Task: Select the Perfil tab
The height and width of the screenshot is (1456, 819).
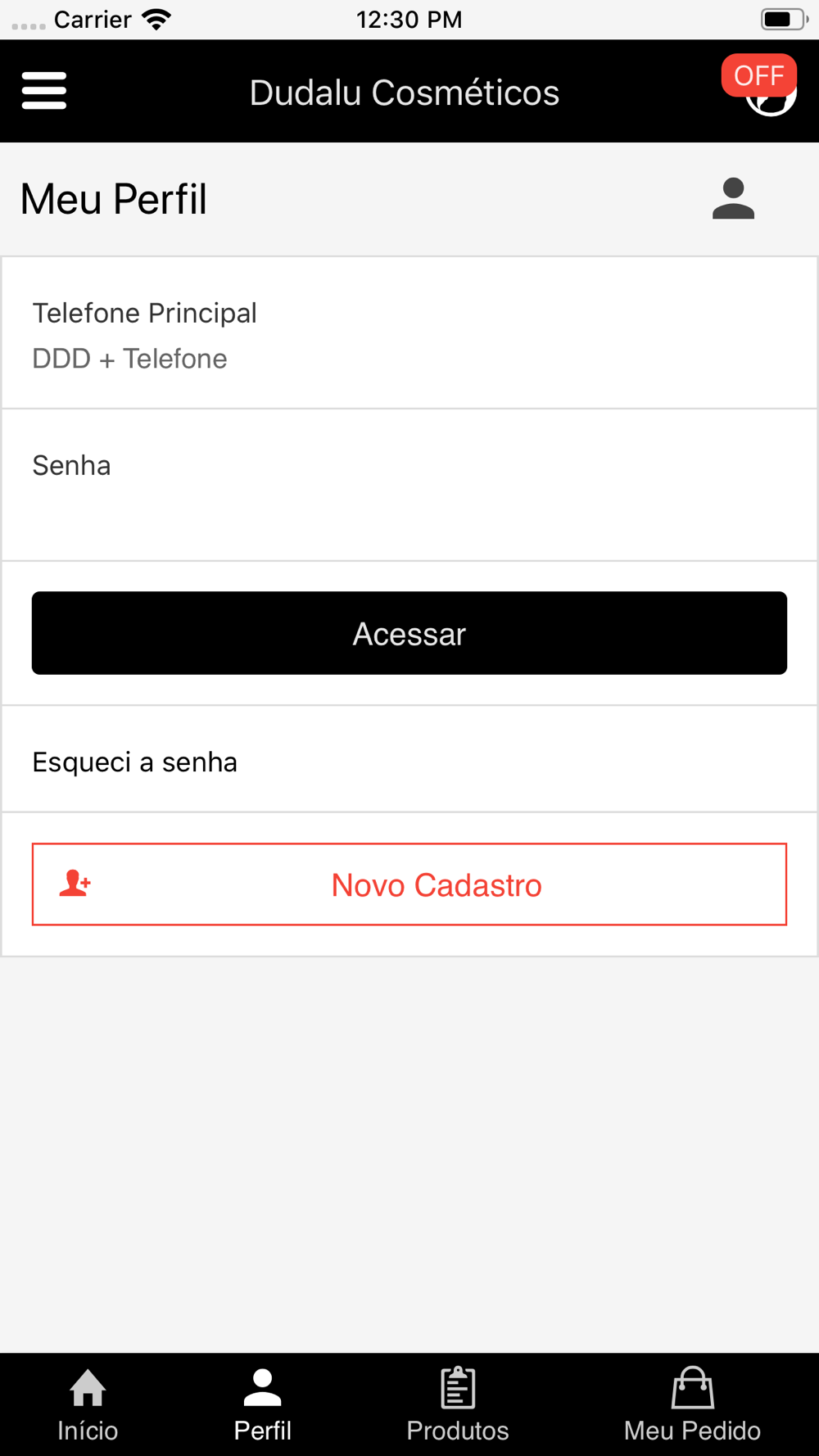Action: (x=263, y=1405)
